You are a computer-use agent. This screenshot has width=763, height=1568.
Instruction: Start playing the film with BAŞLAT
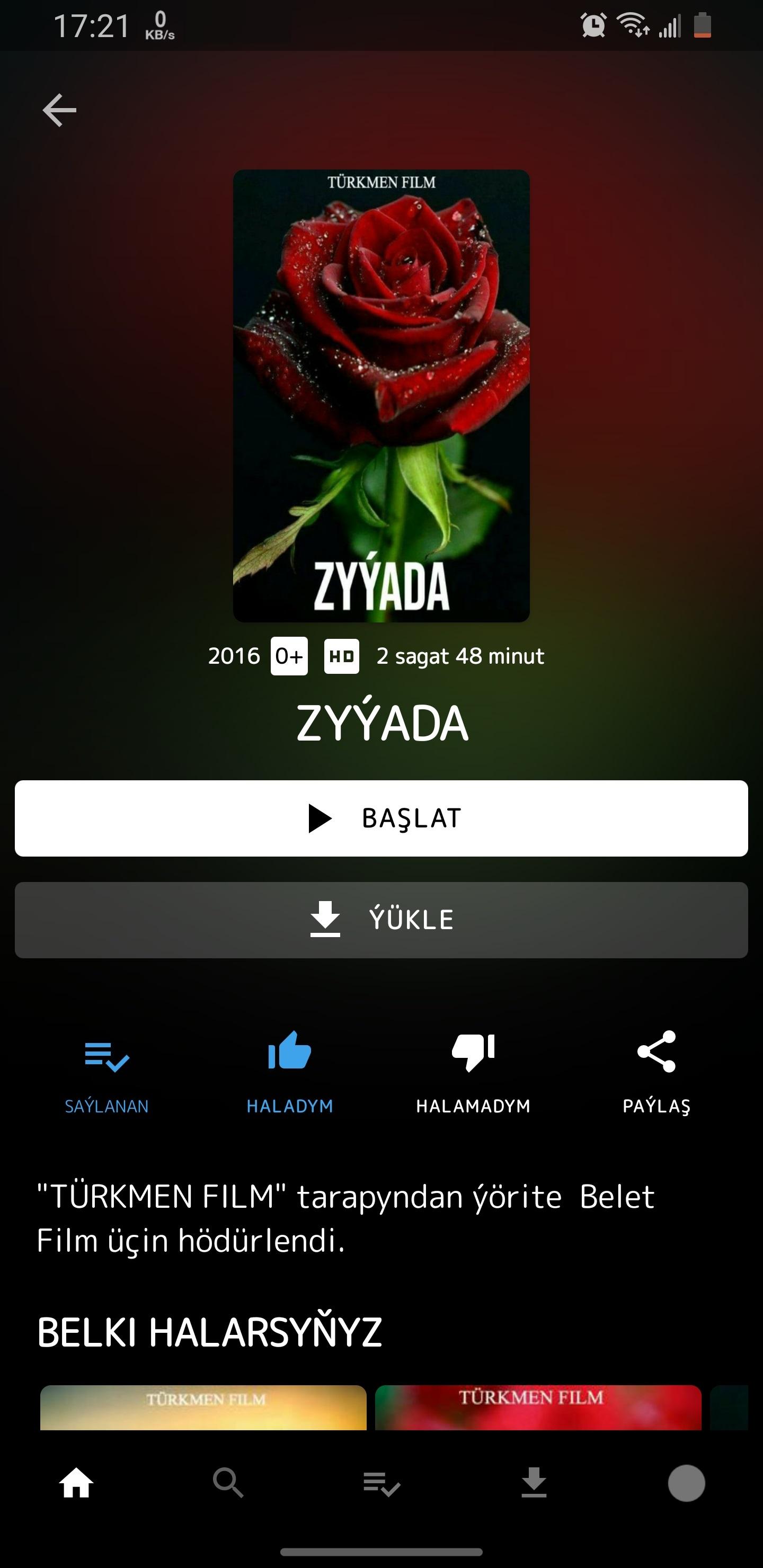click(381, 818)
